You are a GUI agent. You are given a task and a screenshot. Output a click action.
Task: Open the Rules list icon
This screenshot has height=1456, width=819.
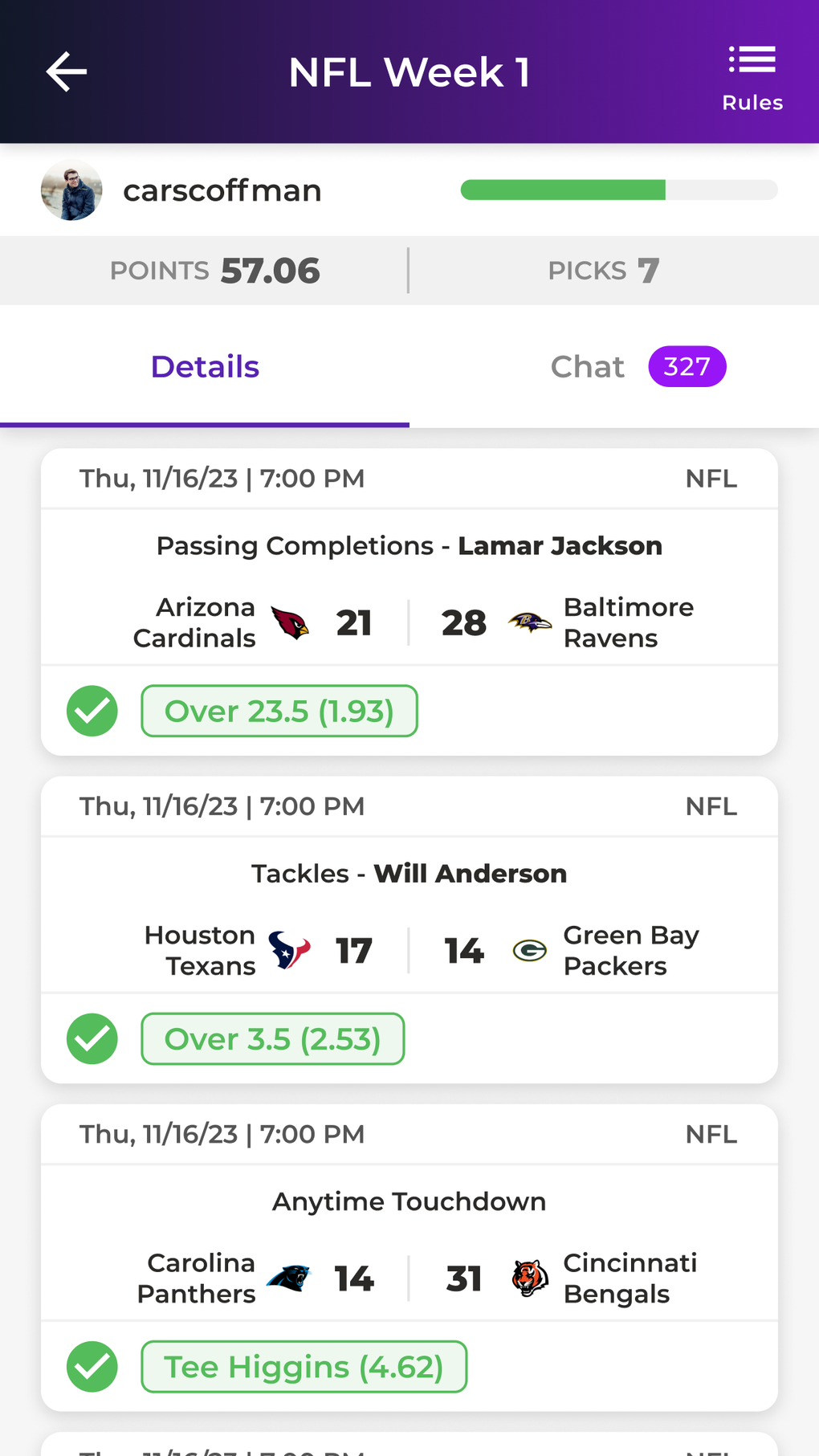point(752,59)
